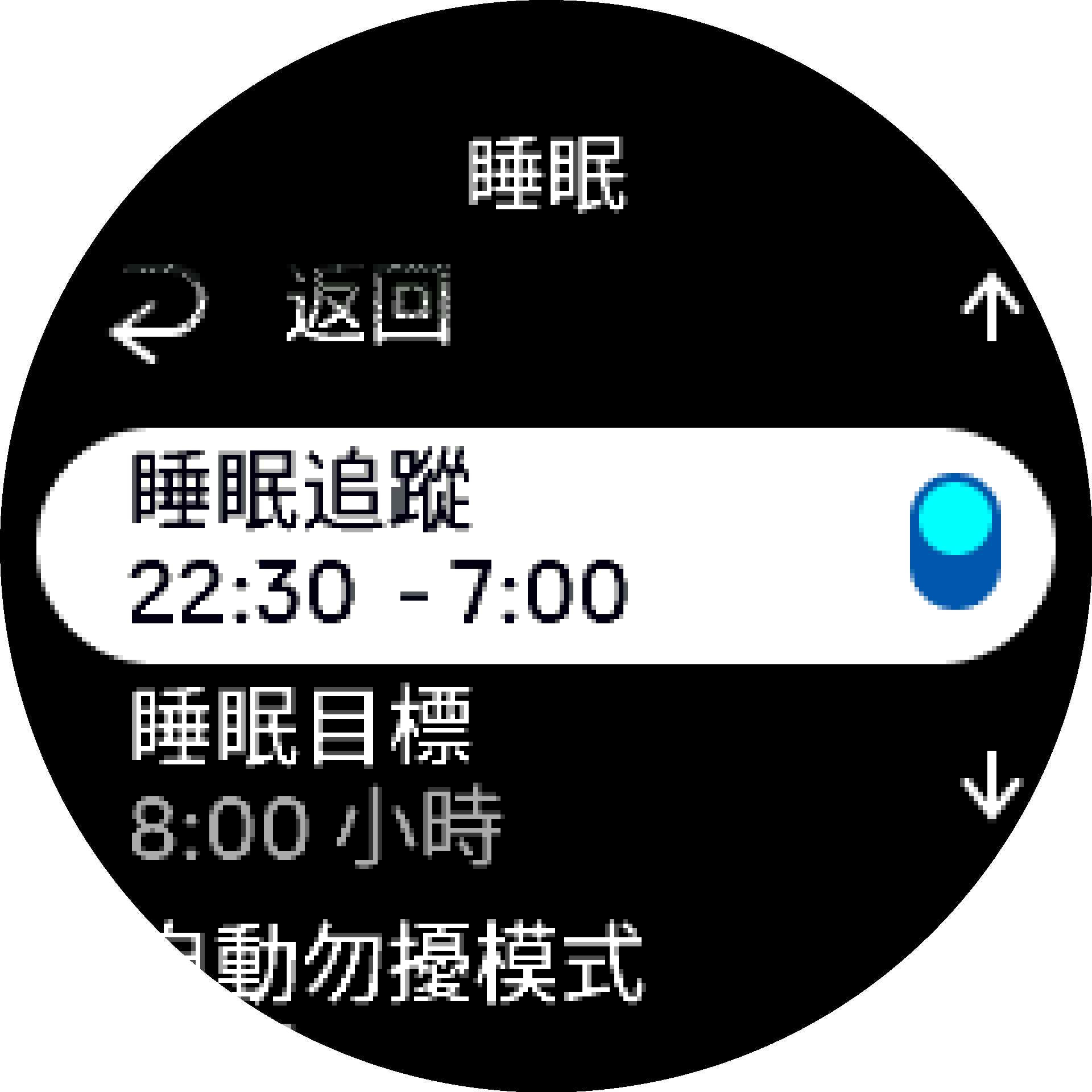Image resolution: width=1092 pixels, height=1092 pixels.
Task: Enable 自動勿擾模式 switch
Action: 955,1015
